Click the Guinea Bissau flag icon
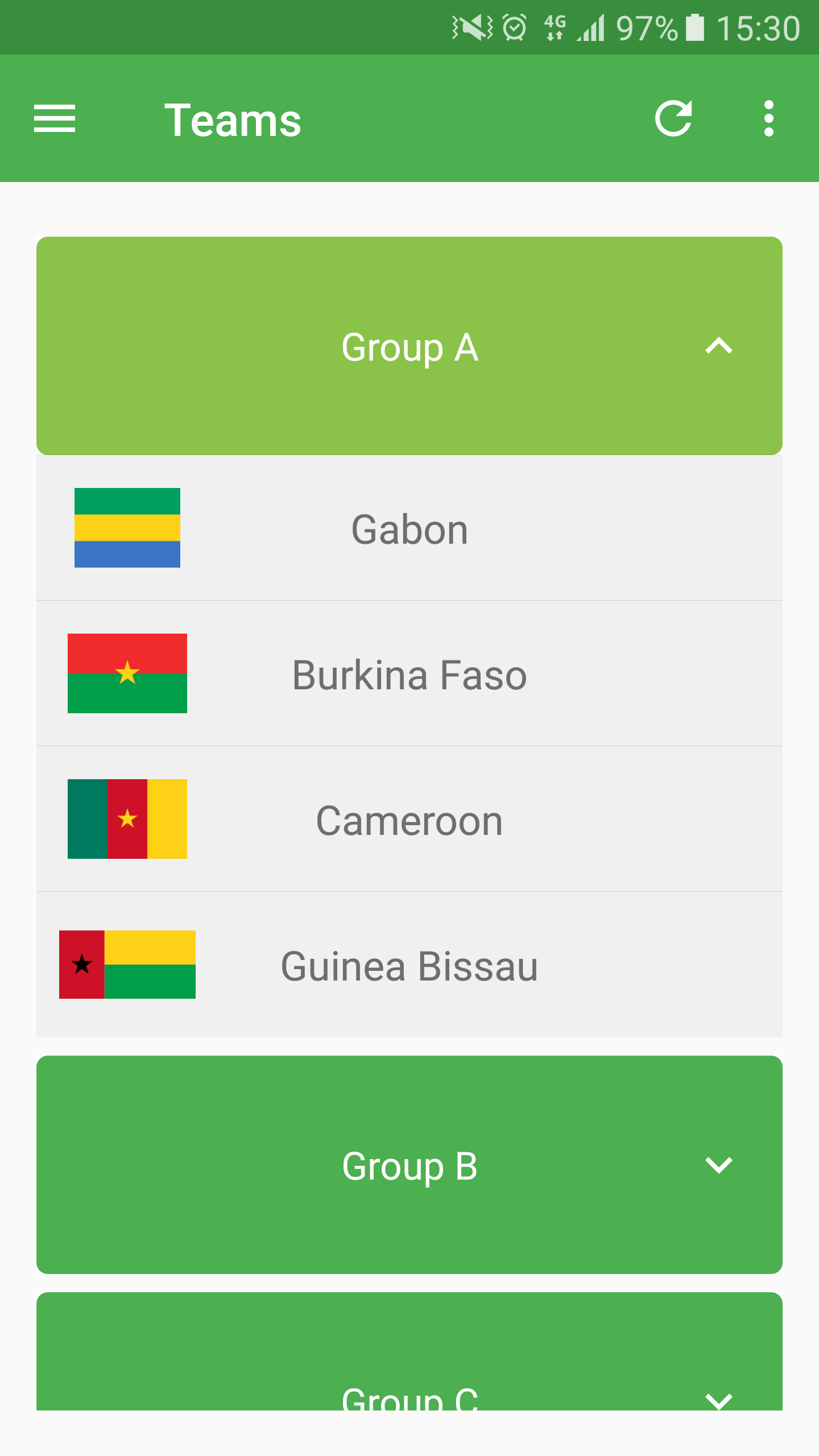 [127, 965]
